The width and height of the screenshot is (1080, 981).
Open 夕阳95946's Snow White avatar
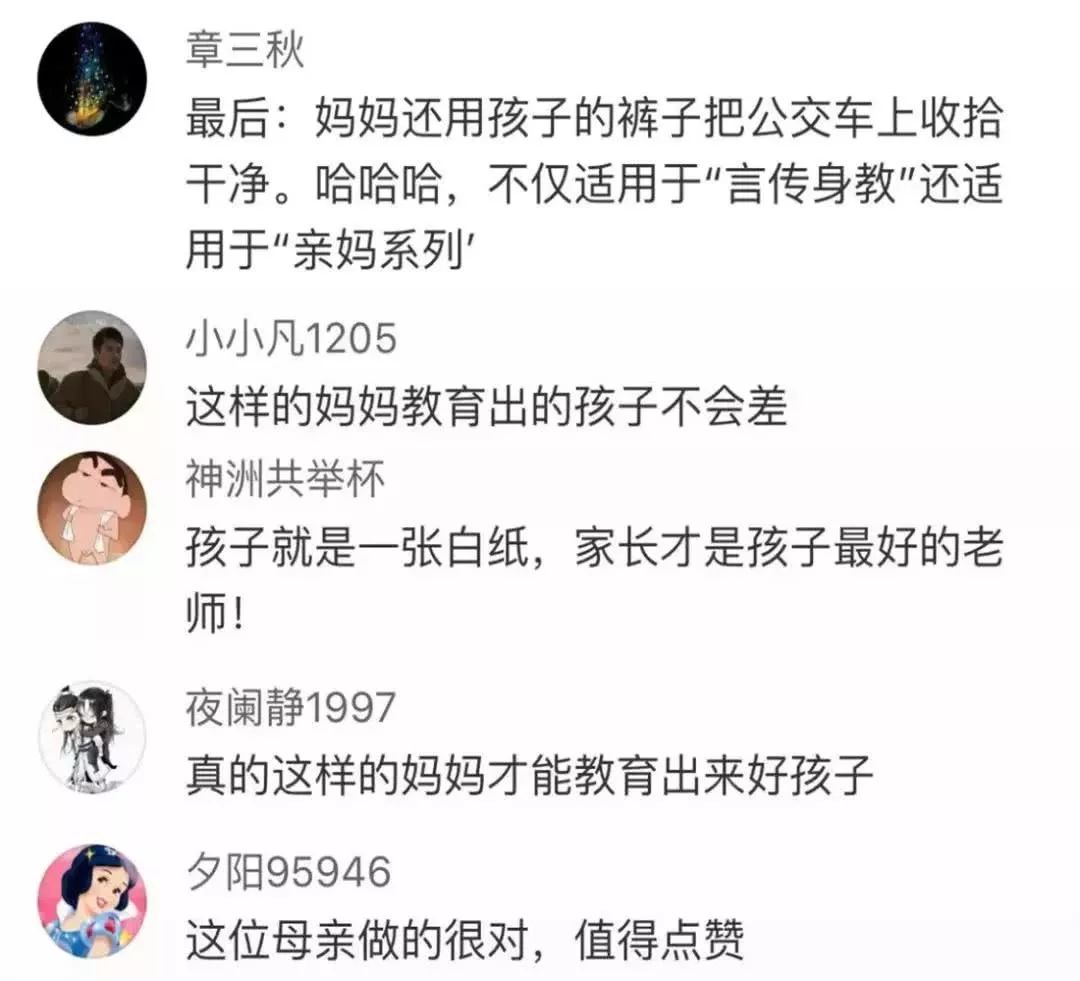click(x=92, y=900)
